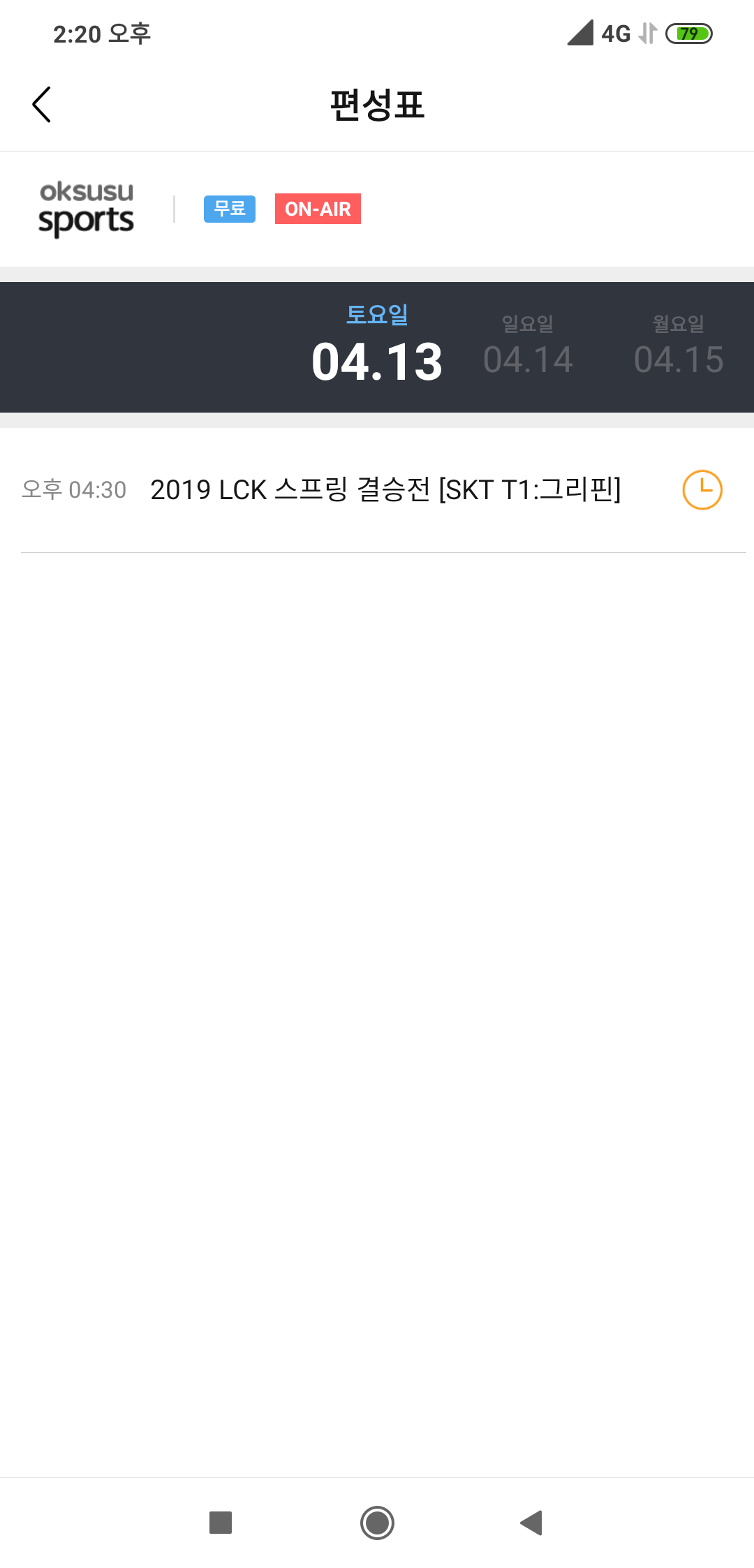Open the 2019 LCK 스프링 결승전 program row

click(x=385, y=490)
